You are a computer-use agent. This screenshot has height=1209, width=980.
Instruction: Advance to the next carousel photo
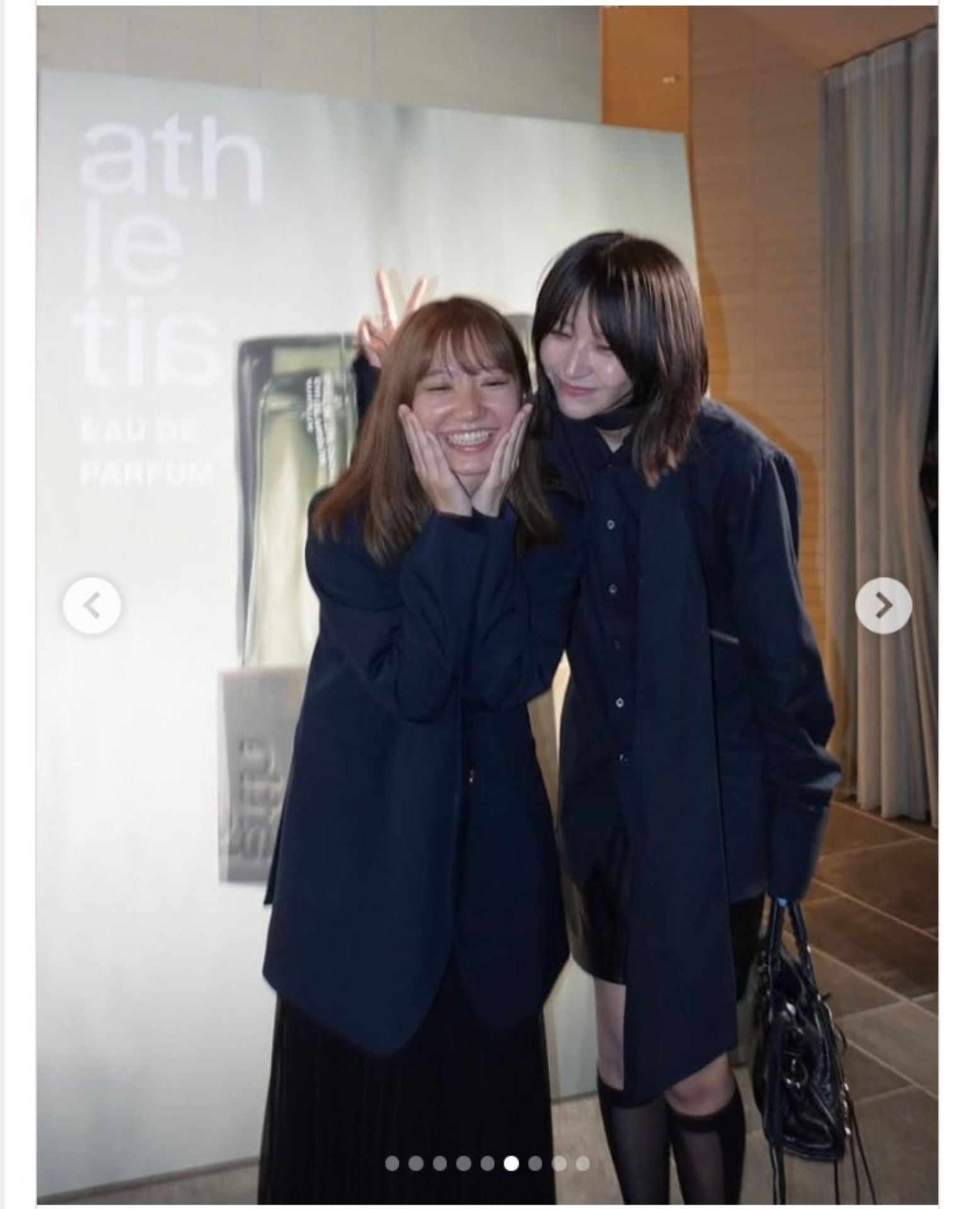[883, 606]
